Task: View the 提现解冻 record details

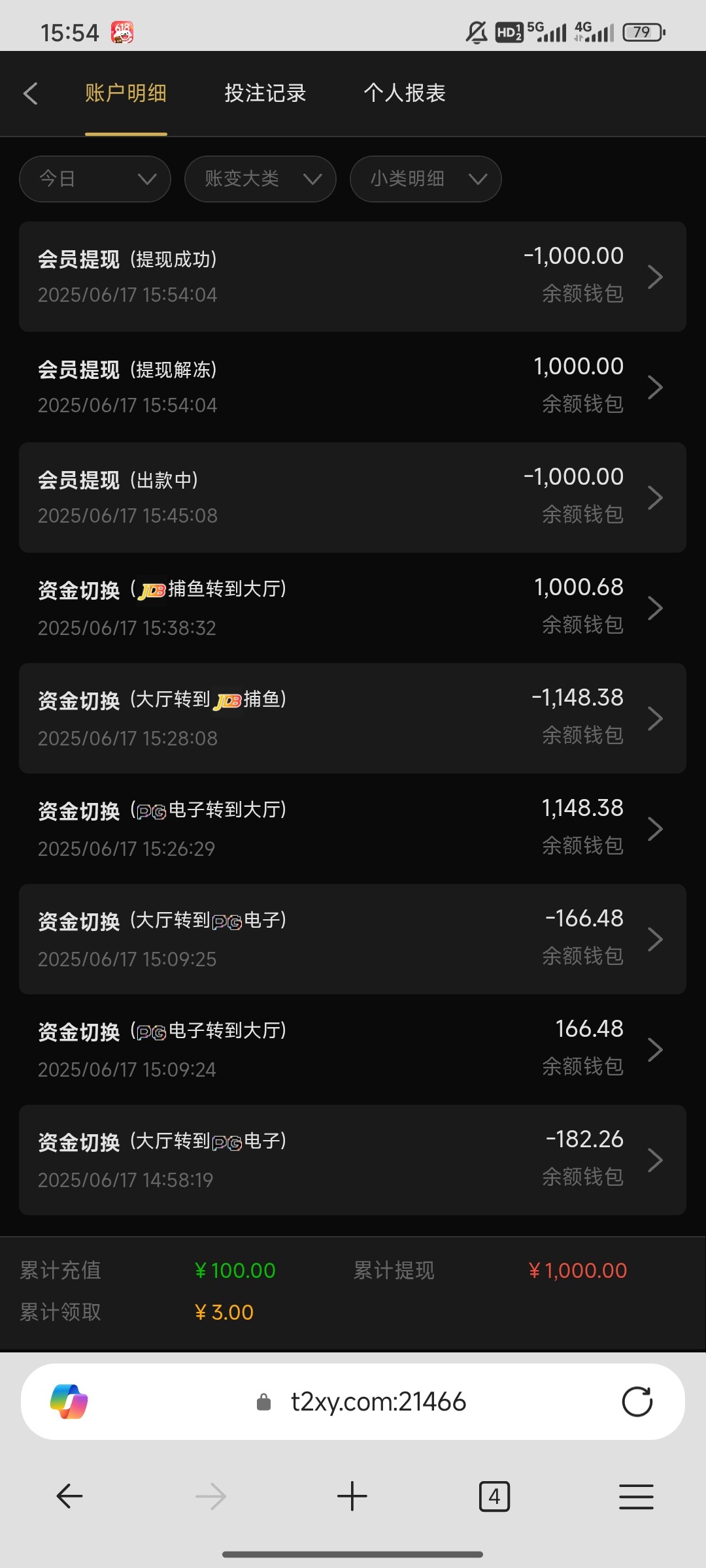Action: coord(352,387)
